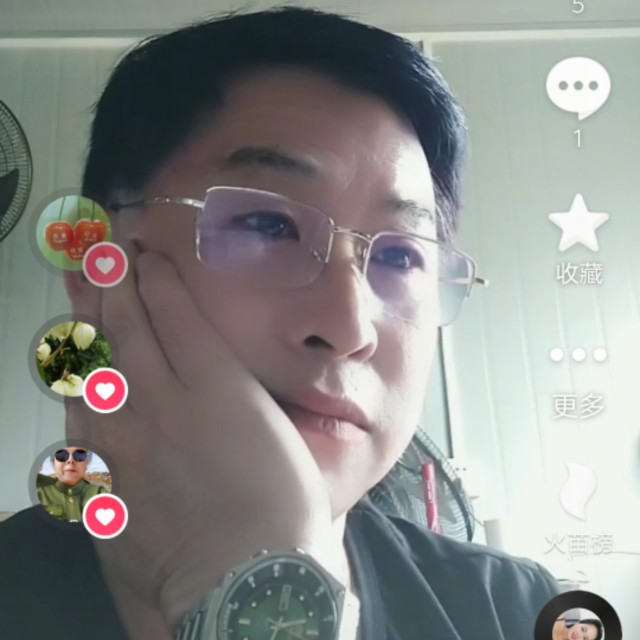640x640 pixels.
Task: Open the comments bubble
Action: tap(578, 89)
